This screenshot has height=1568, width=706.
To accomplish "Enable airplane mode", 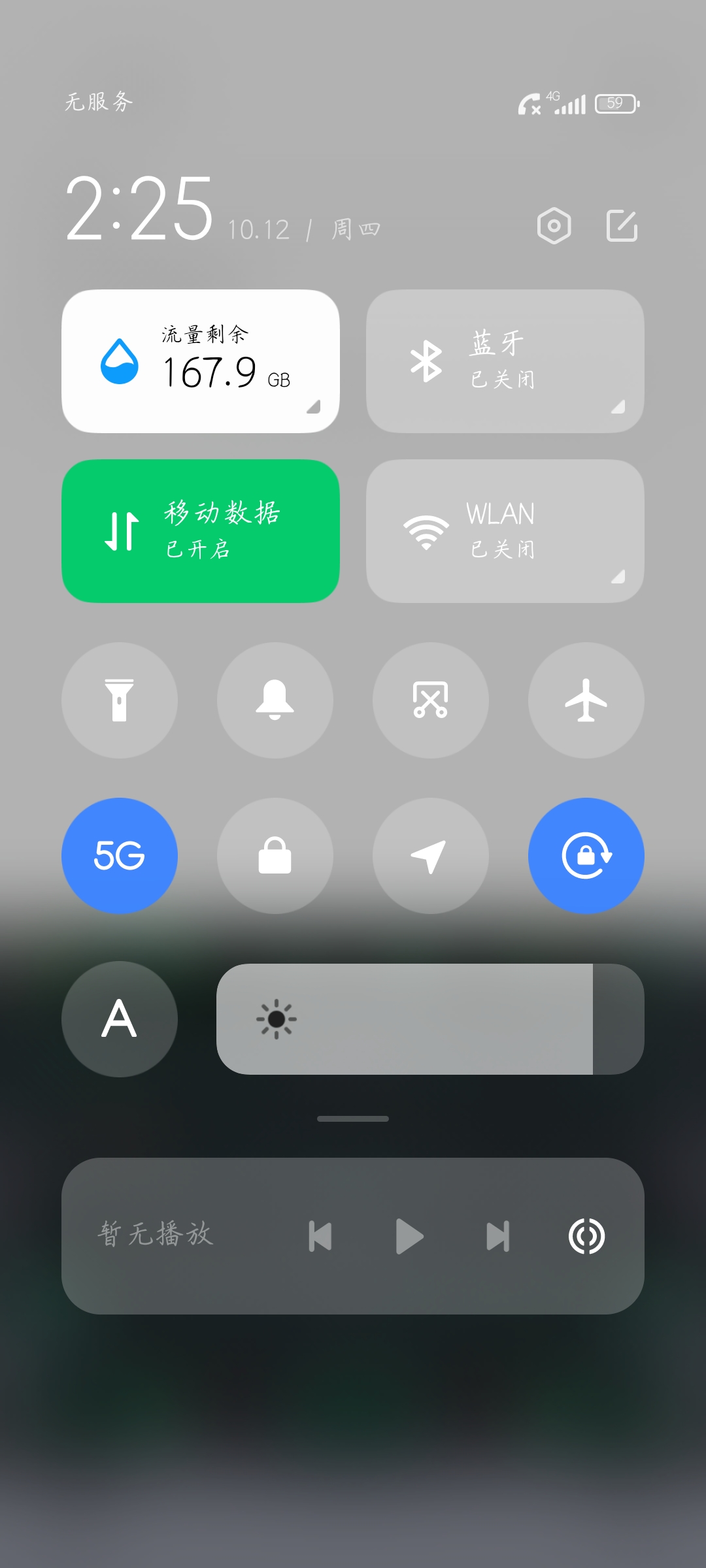I will click(586, 700).
